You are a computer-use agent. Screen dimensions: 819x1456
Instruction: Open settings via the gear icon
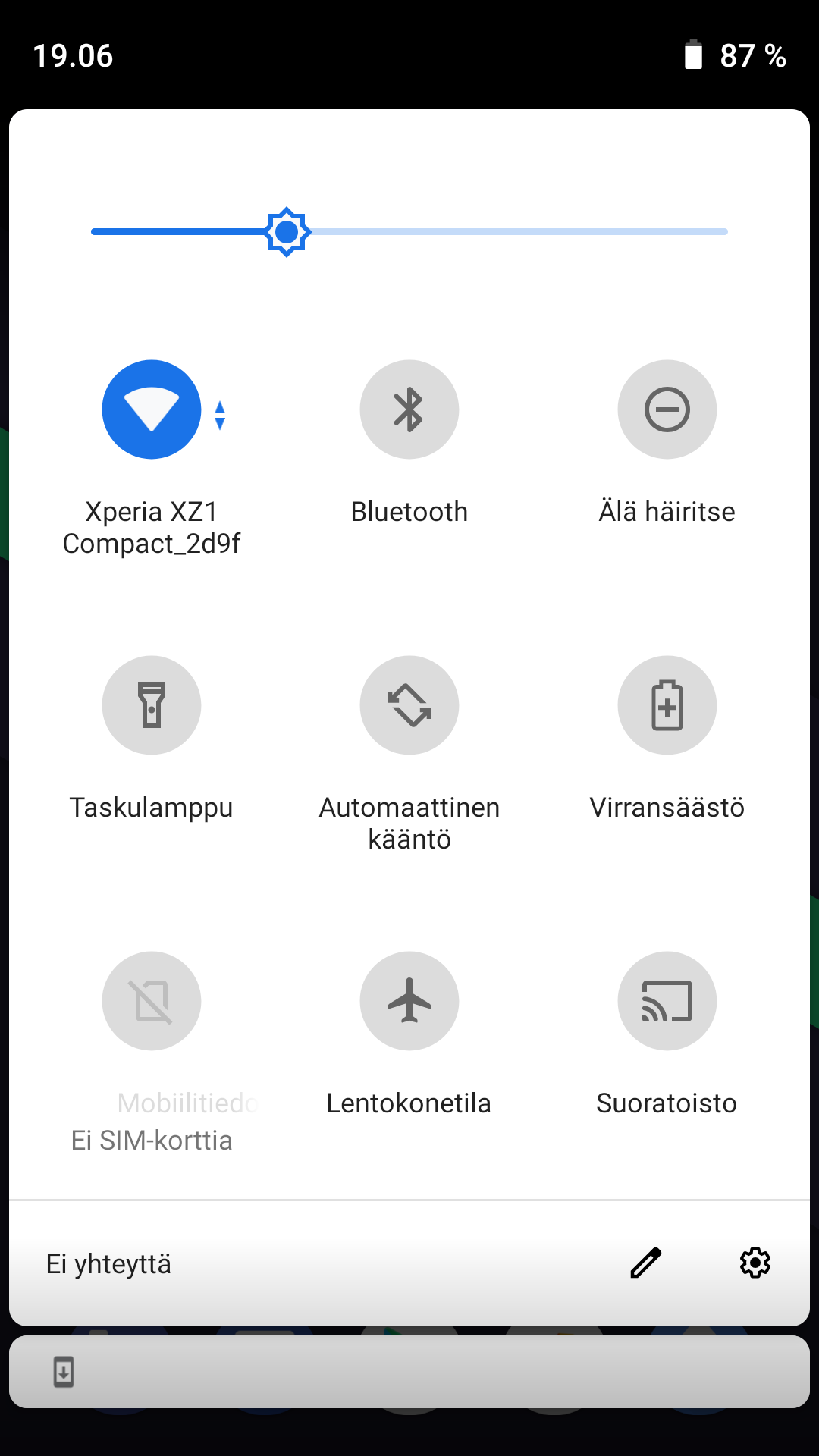click(x=755, y=1263)
